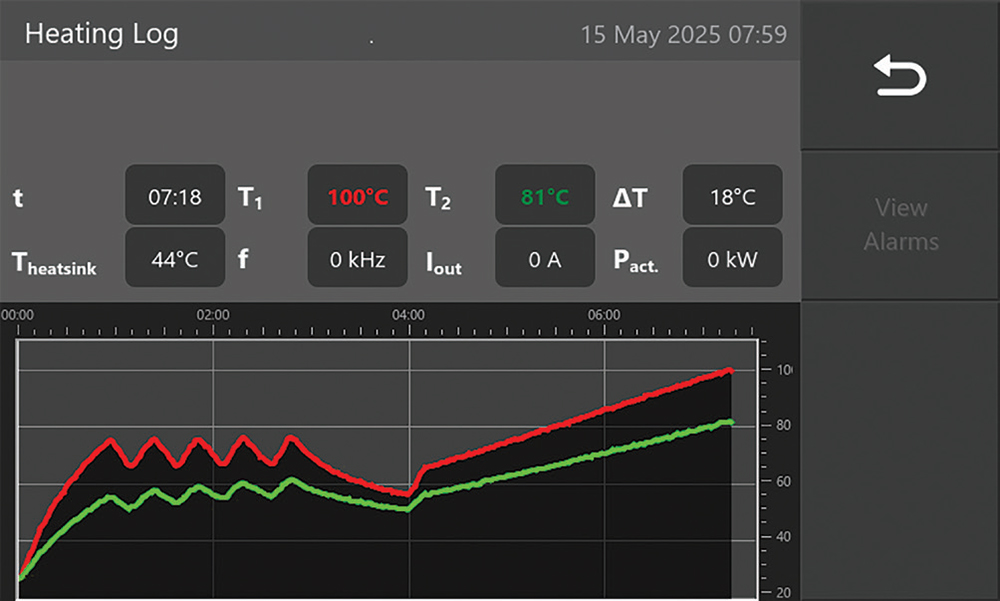Open the View Alarms button
This screenshot has height=601, width=1000.
click(x=900, y=225)
